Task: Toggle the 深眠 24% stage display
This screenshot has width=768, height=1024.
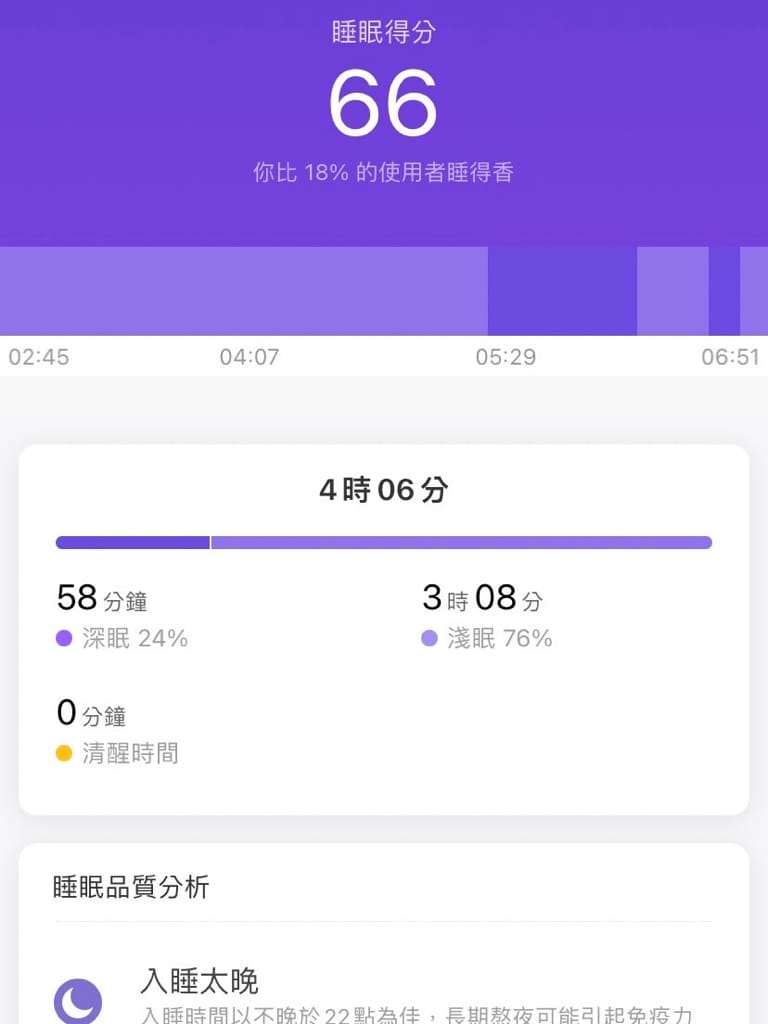Action: click(118, 638)
